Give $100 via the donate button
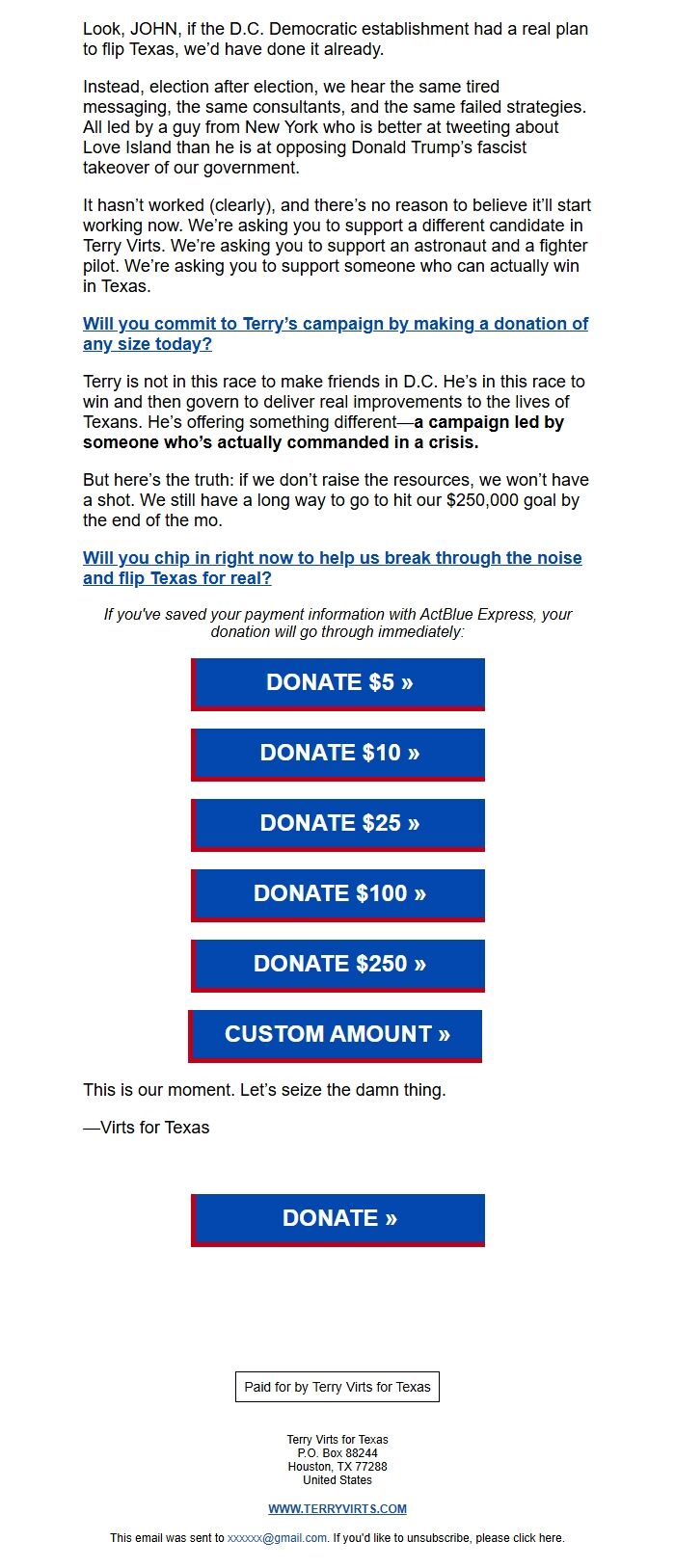Image resolution: width=675 pixels, height=1568 pixels. [338, 894]
